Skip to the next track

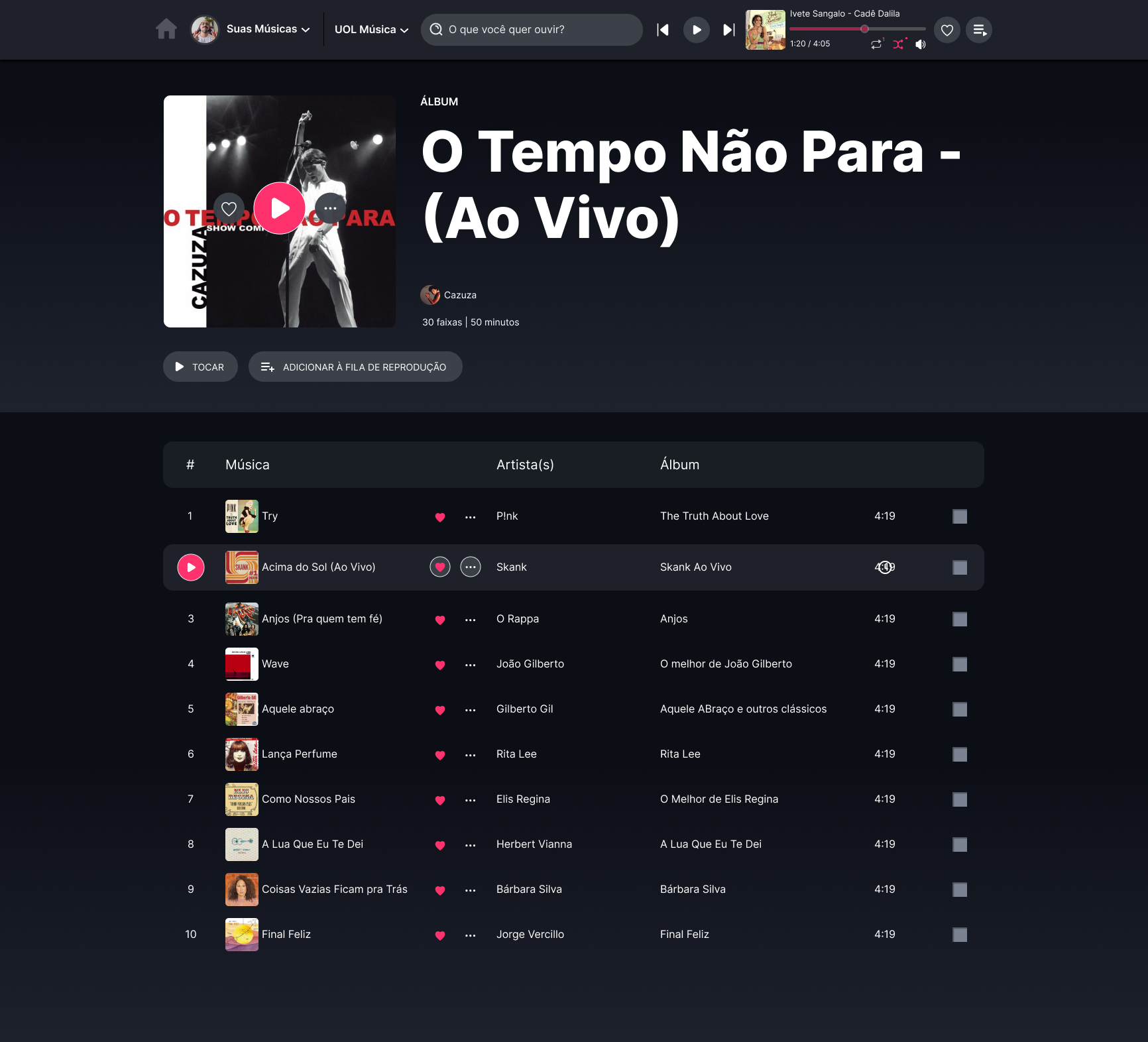coord(729,29)
